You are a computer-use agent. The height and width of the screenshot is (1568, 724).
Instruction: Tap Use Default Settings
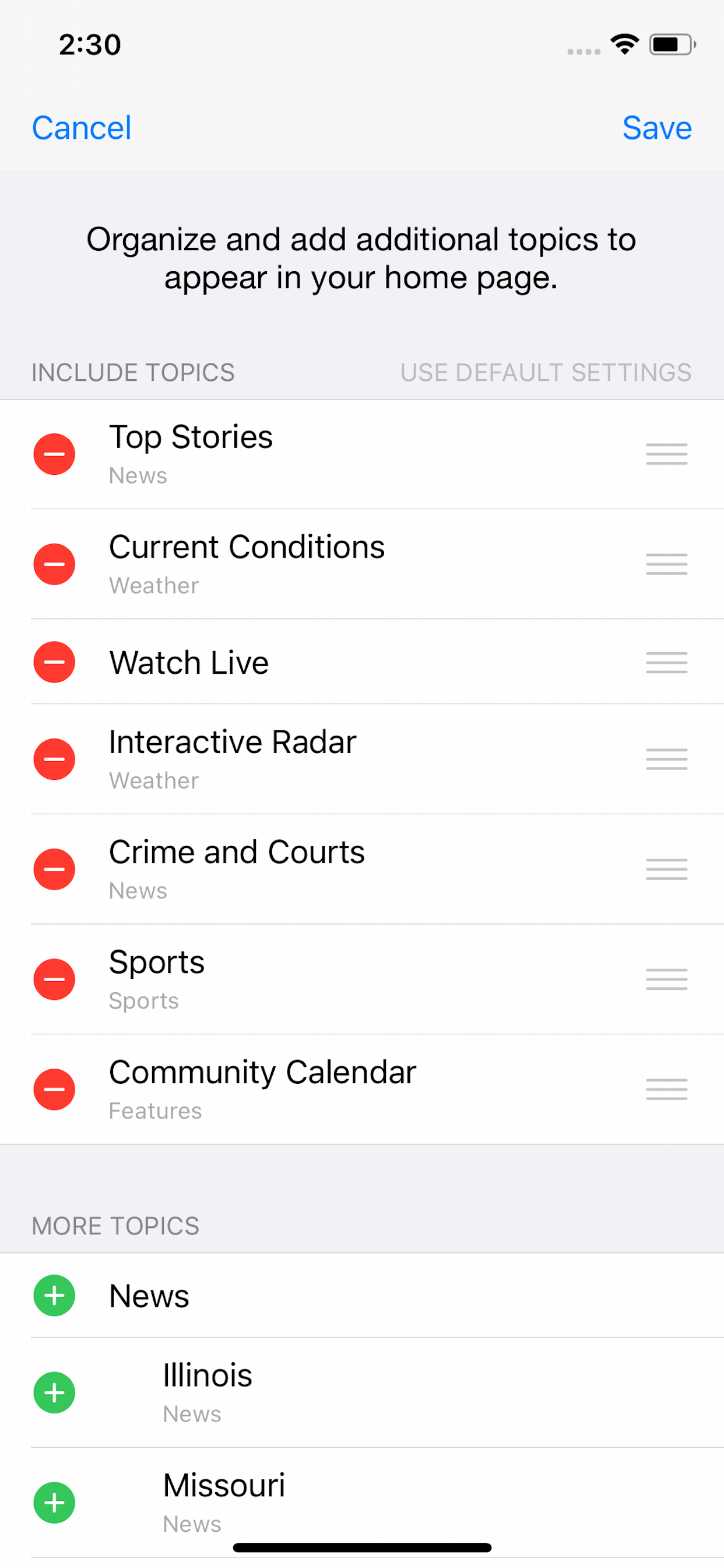click(546, 373)
